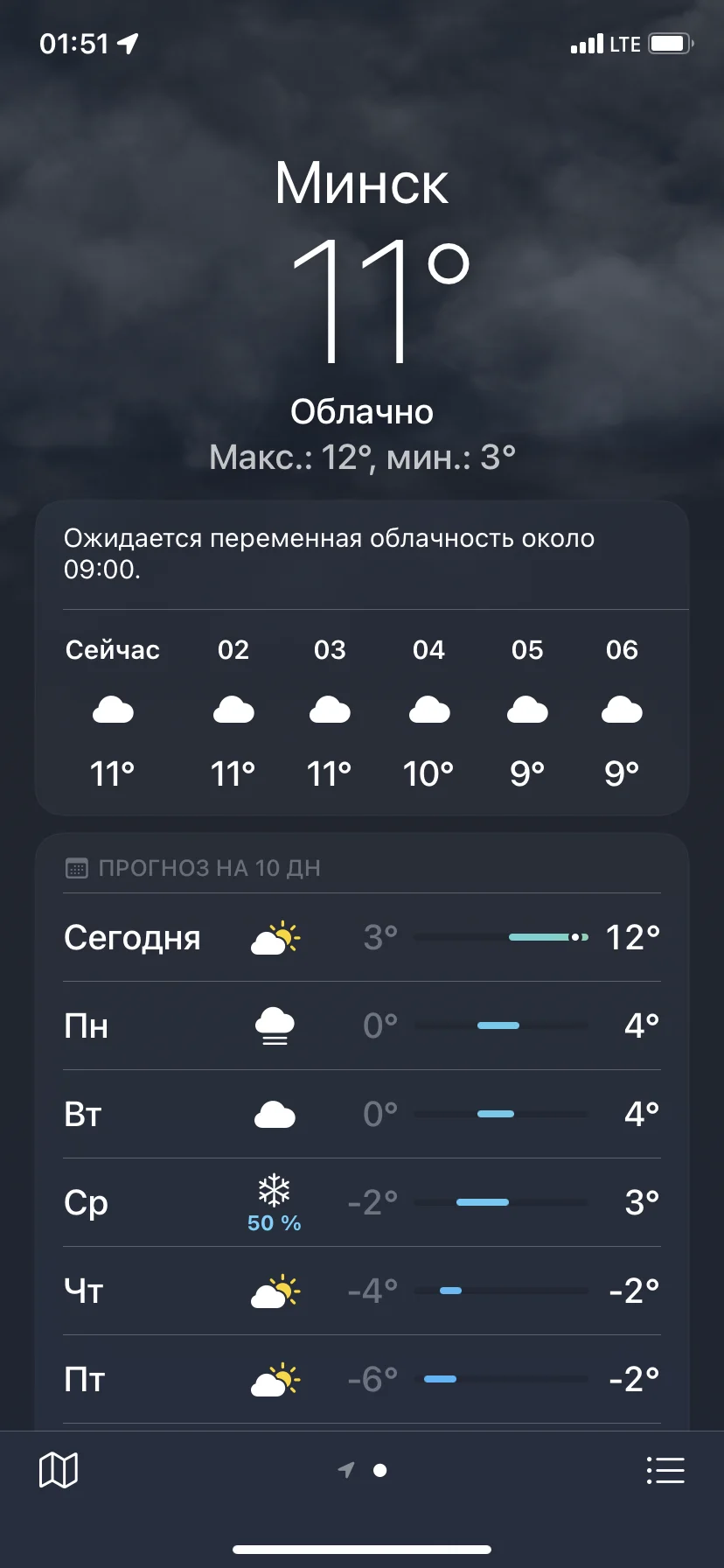
Task: Tap the sun-behind-cloud icon for Чт
Action: tap(274, 1290)
